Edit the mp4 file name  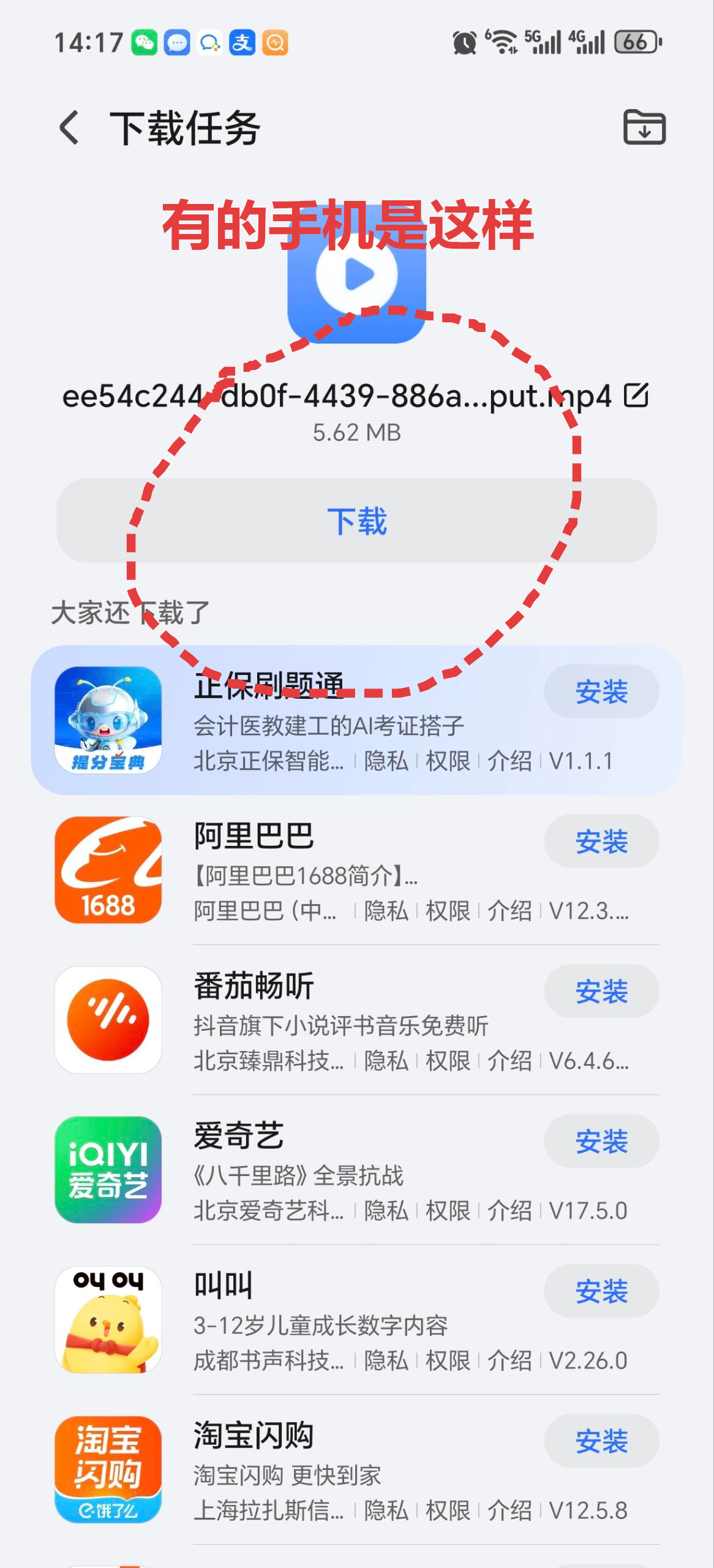coord(636,395)
